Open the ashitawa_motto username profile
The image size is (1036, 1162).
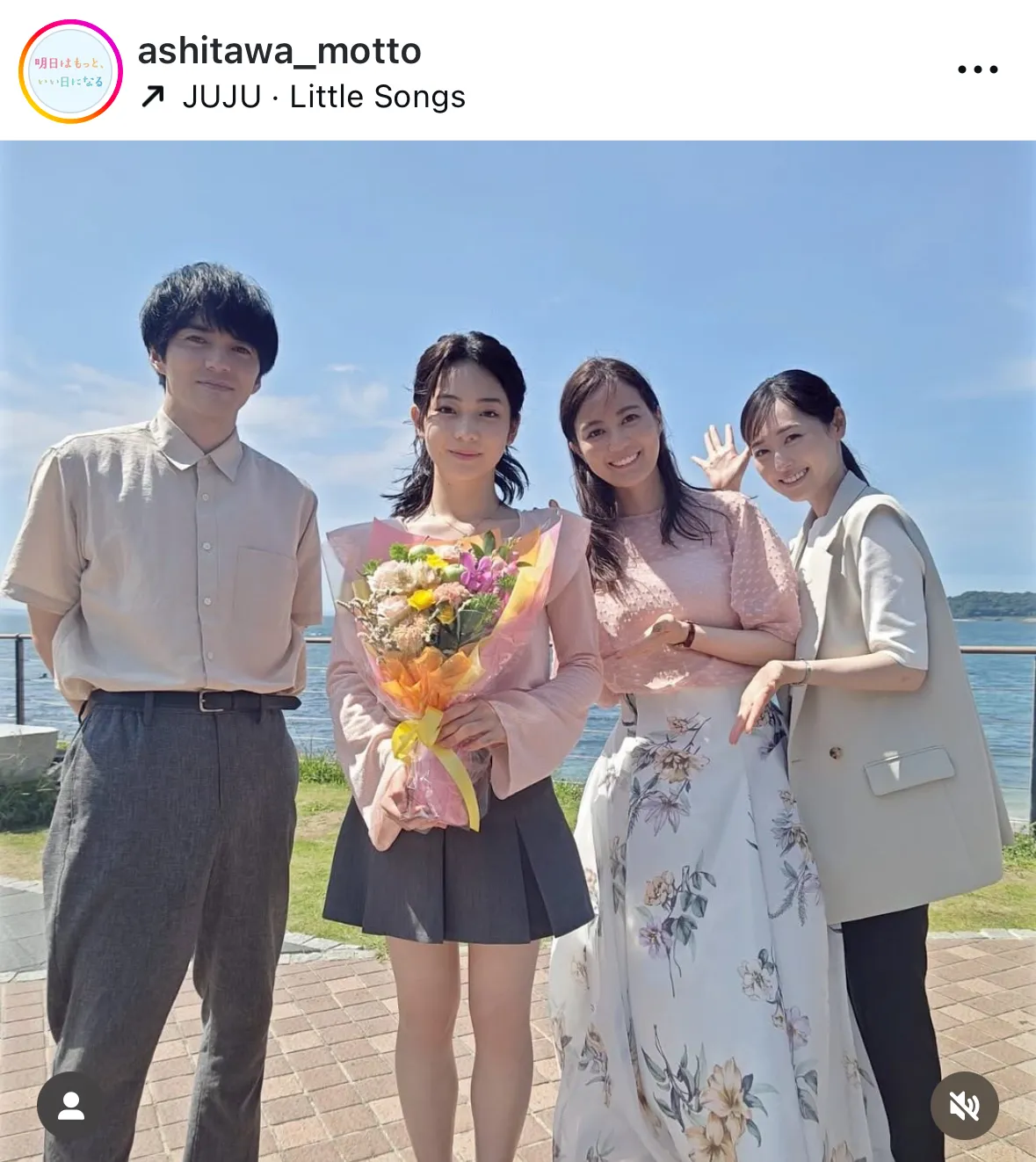279,51
